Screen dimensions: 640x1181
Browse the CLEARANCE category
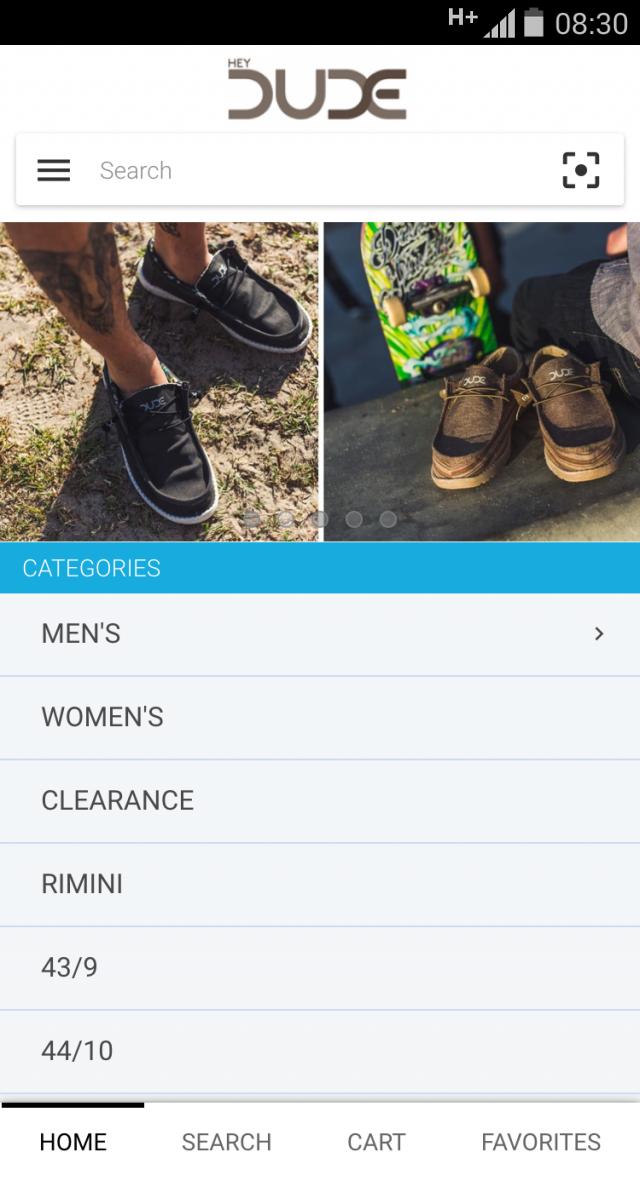pos(320,800)
